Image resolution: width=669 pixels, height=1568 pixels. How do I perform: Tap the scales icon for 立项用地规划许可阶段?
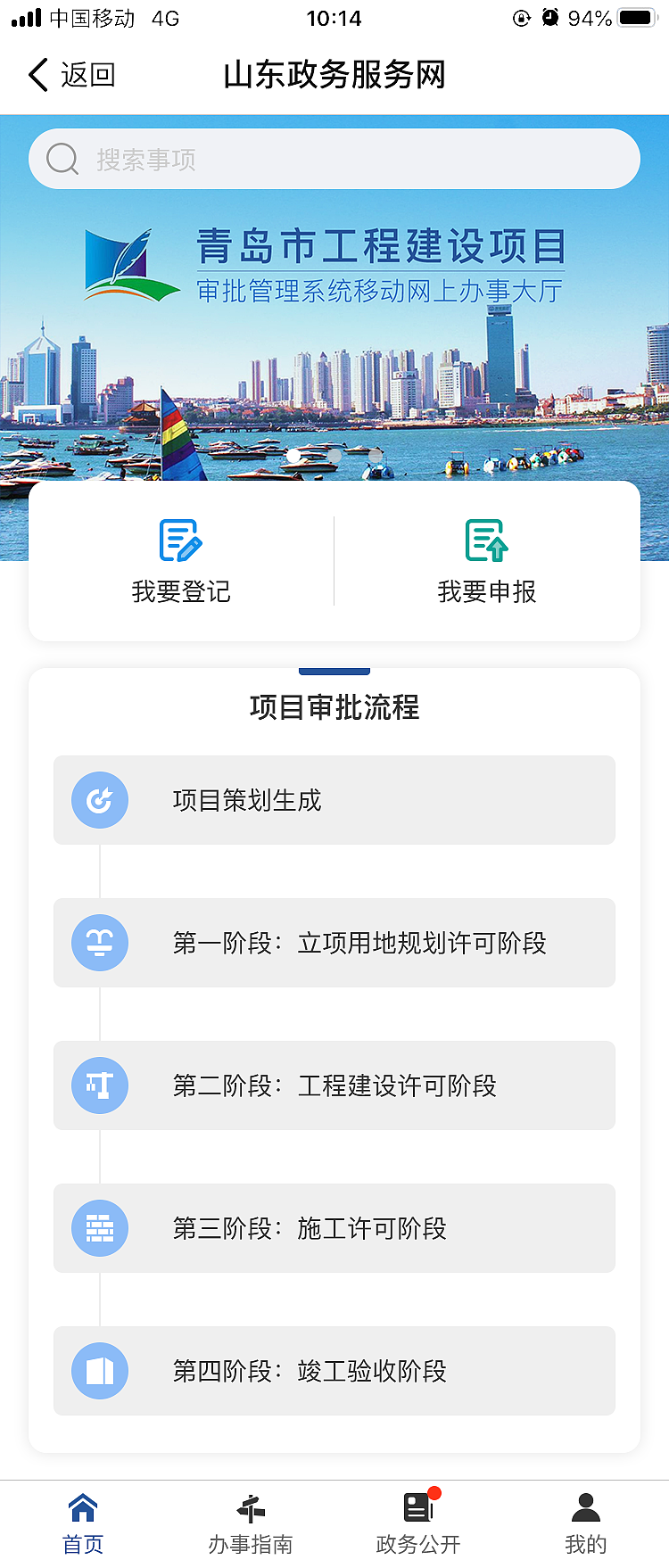click(x=99, y=943)
